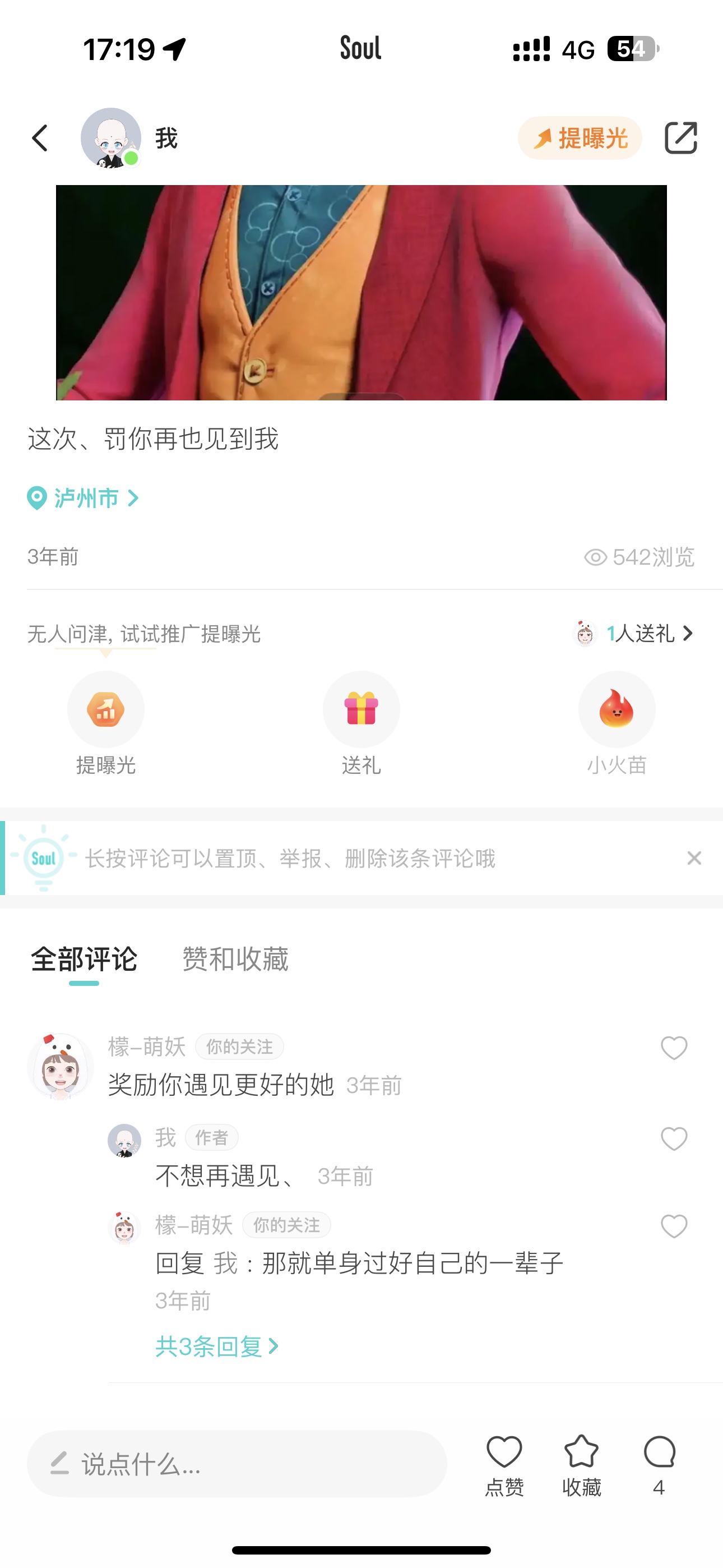Open the post image
Viewport: 723px width, 1568px height.
click(361, 292)
